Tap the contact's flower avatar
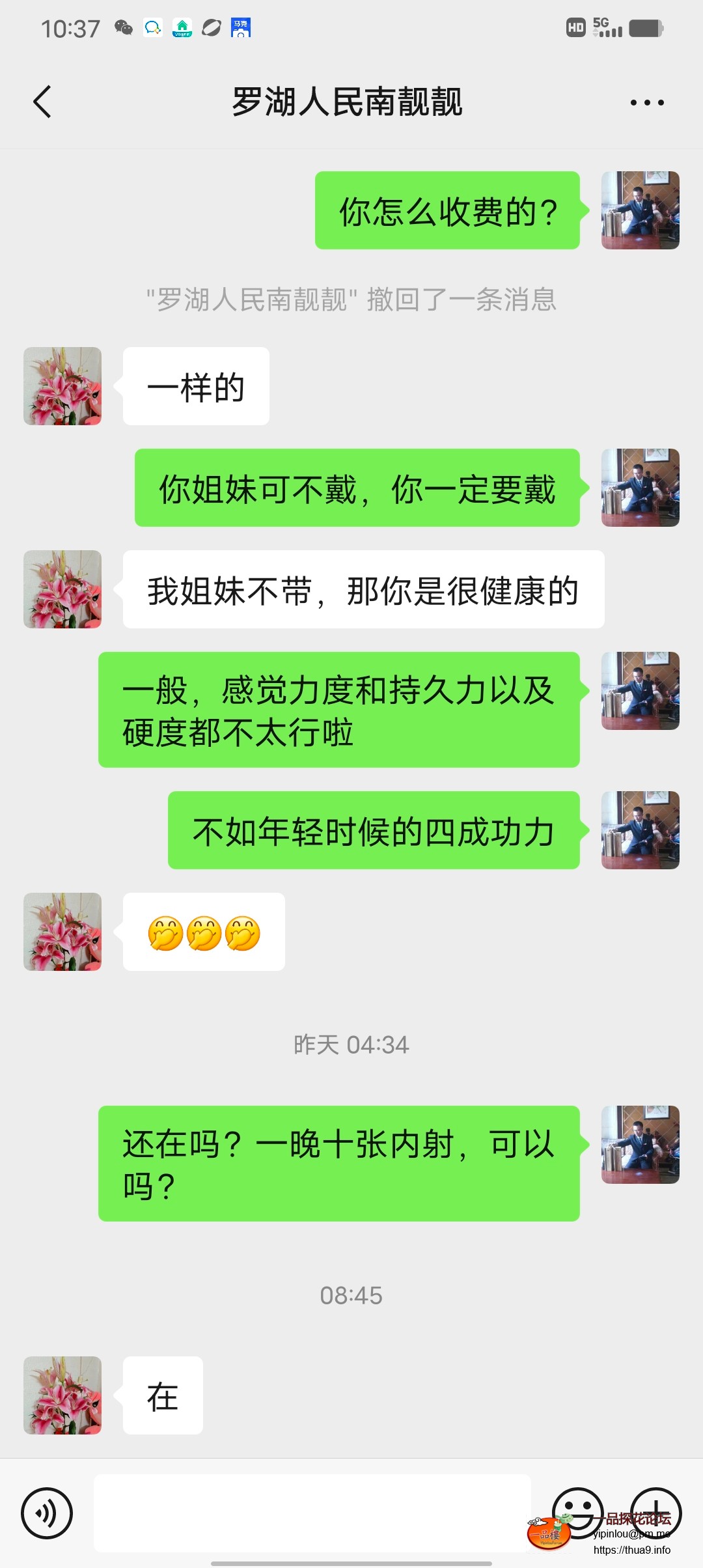 pos(62,385)
